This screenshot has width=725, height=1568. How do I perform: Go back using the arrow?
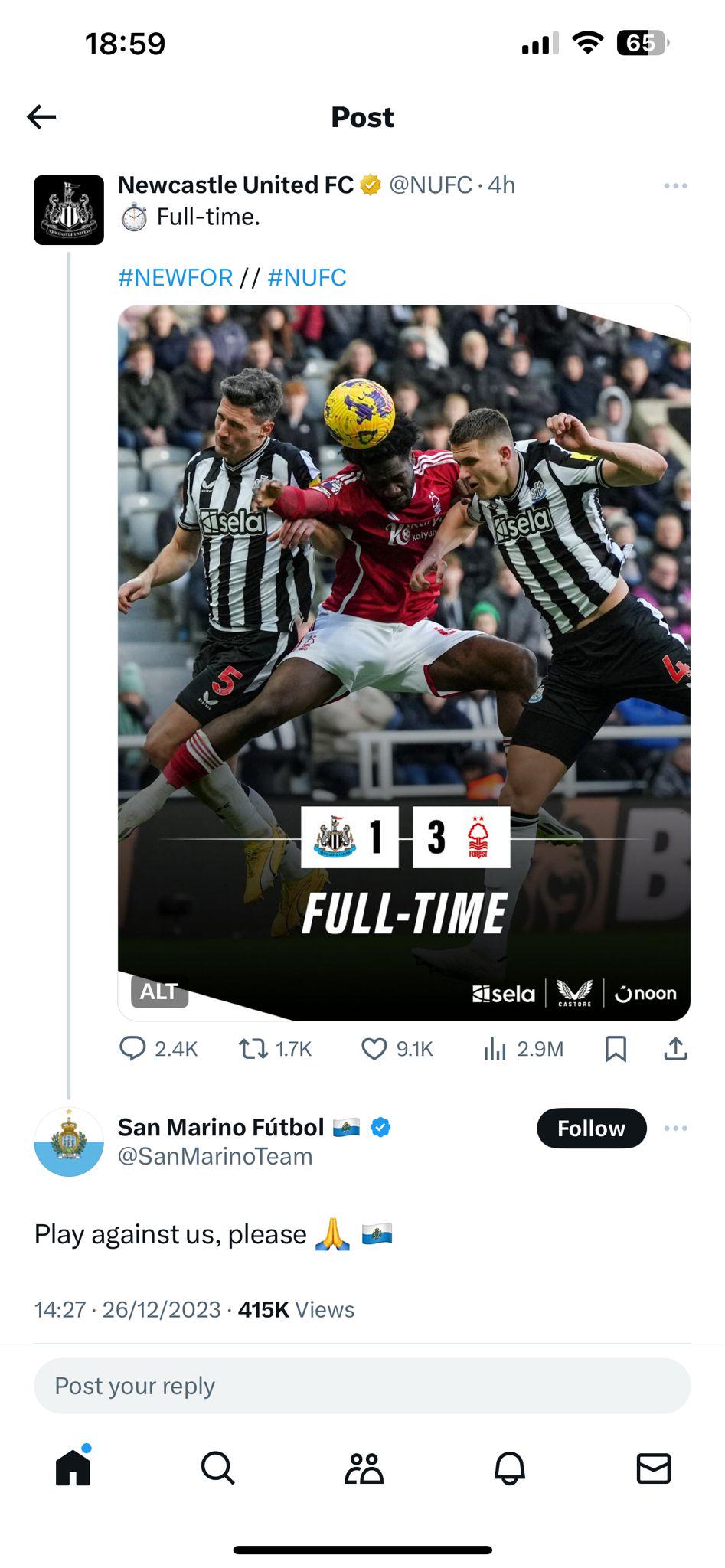point(41,117)
